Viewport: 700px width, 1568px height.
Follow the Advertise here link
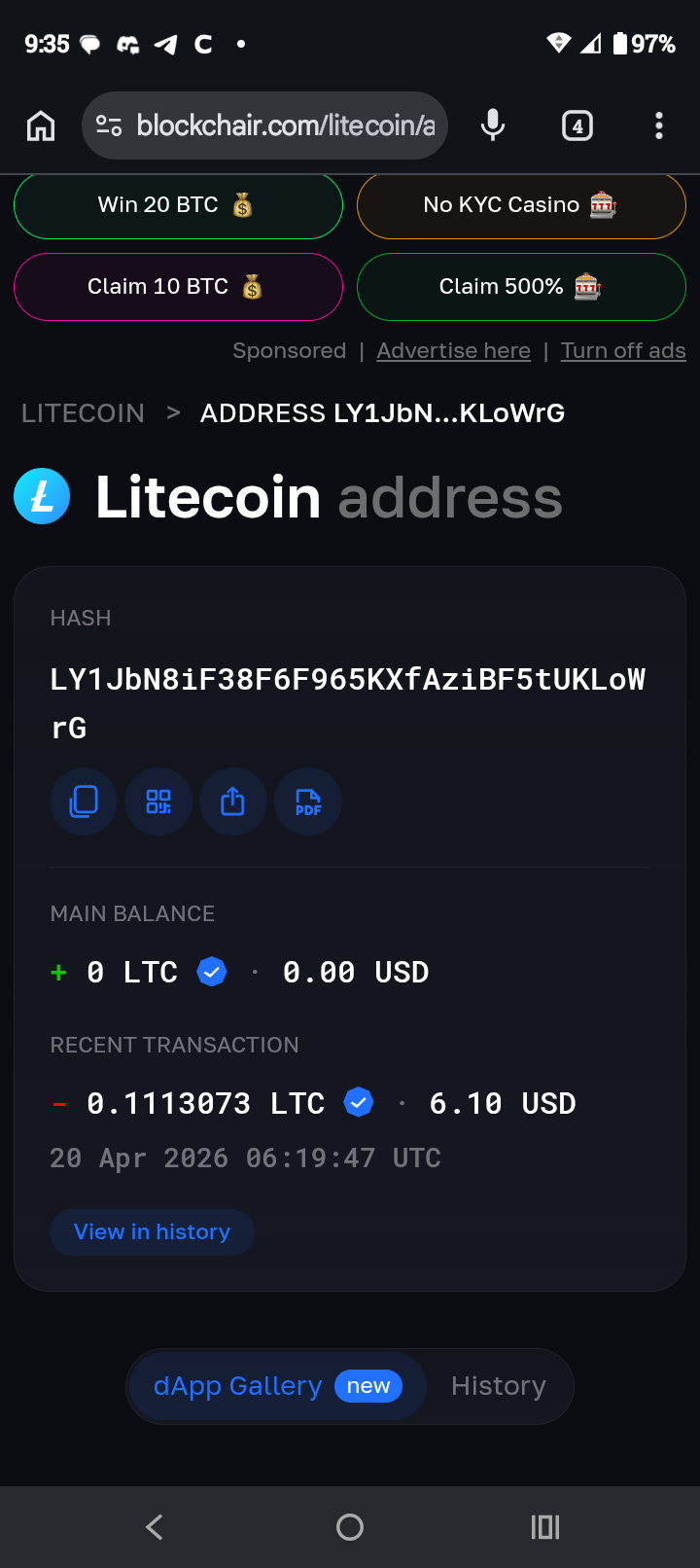tap(453, 351)
